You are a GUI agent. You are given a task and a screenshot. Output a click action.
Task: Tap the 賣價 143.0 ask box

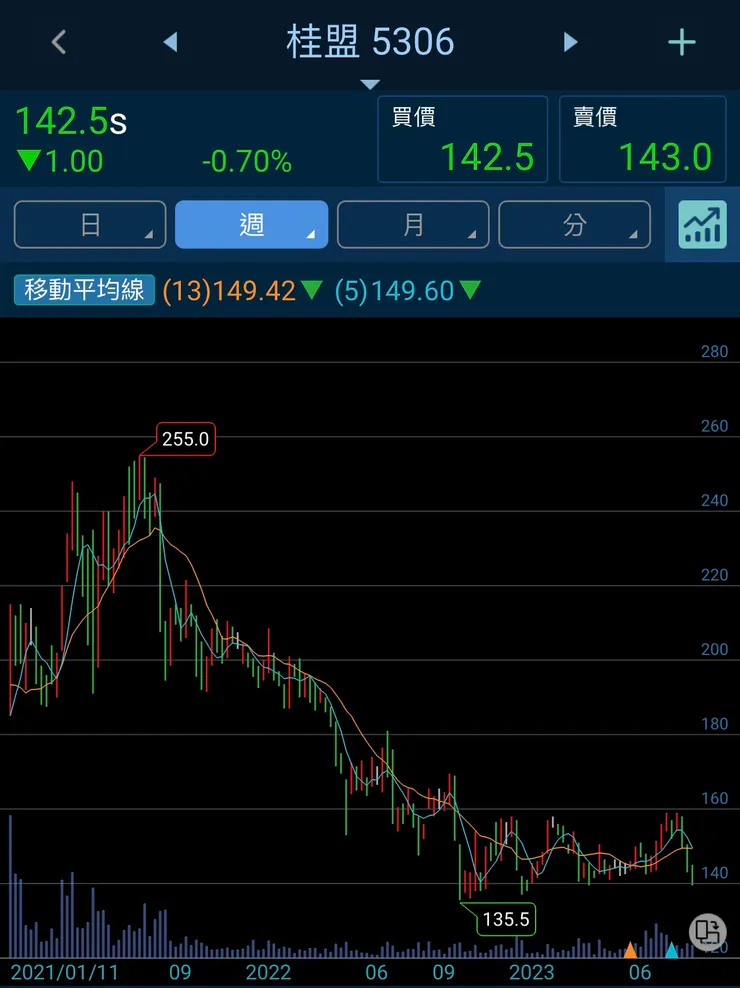(x=642, y=139)
